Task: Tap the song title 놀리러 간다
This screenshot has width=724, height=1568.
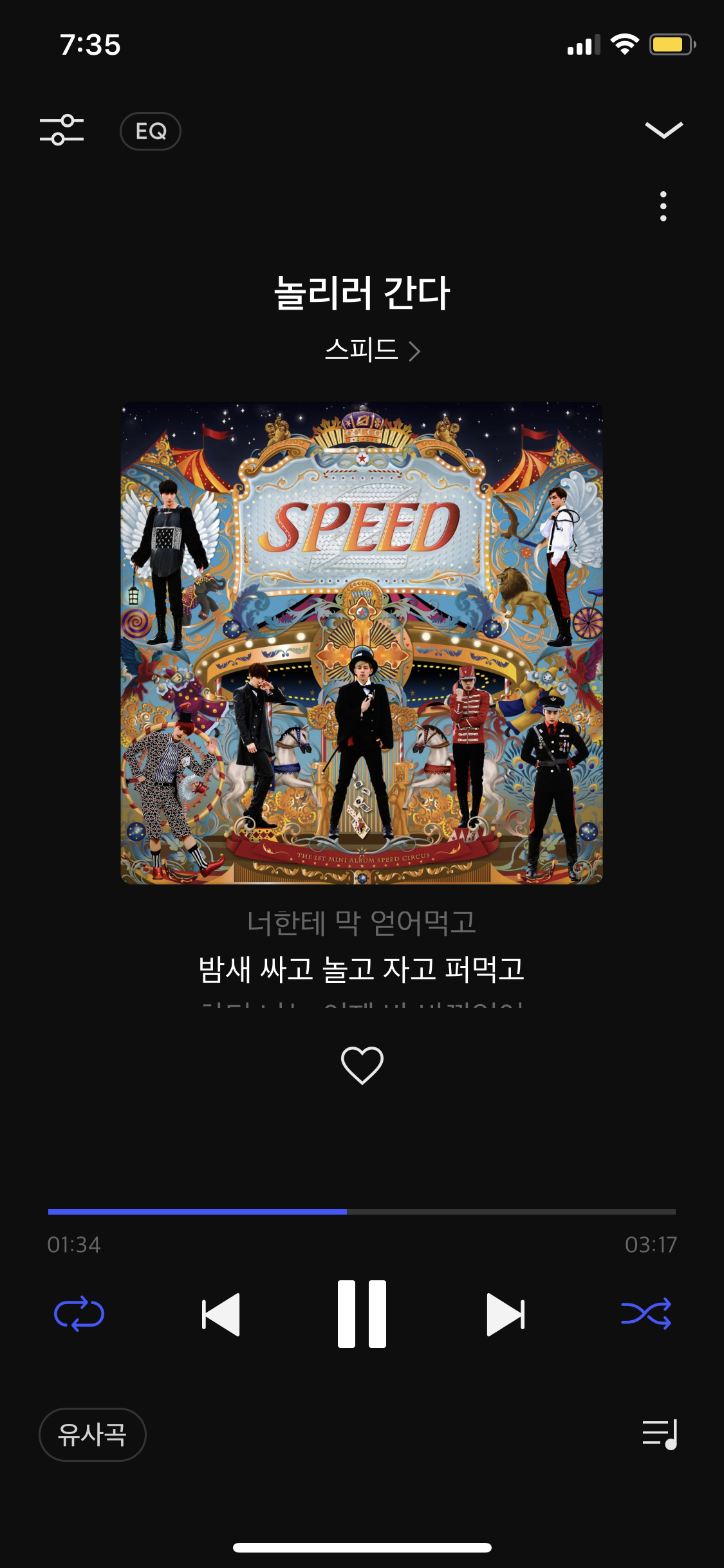Action: 362,293
